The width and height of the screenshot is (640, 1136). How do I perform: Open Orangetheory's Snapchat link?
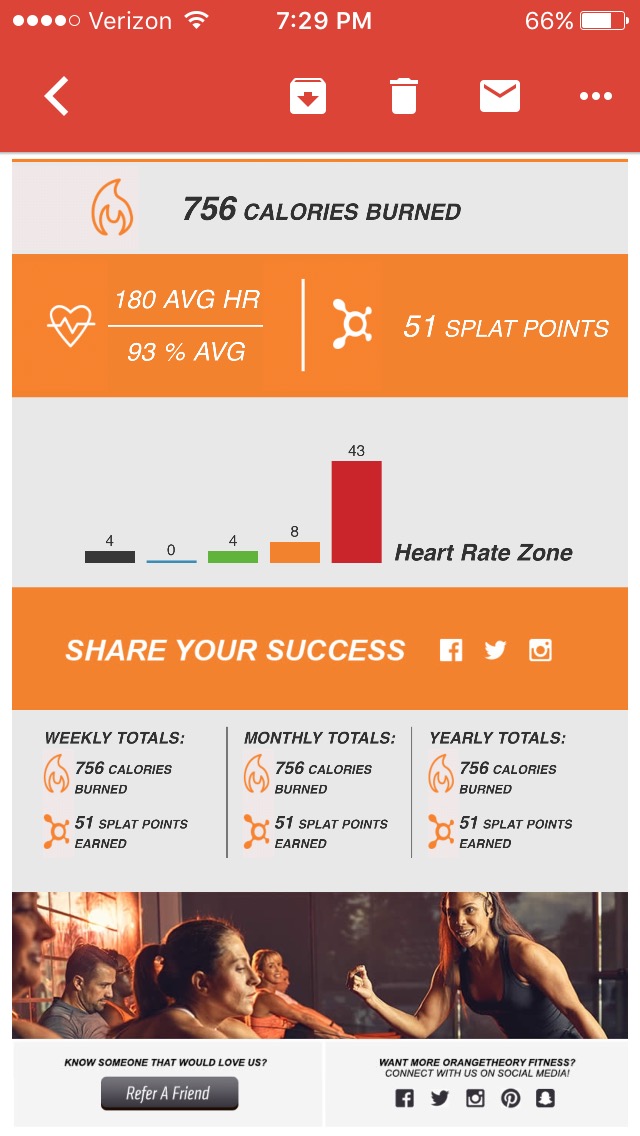[545, 1098]
